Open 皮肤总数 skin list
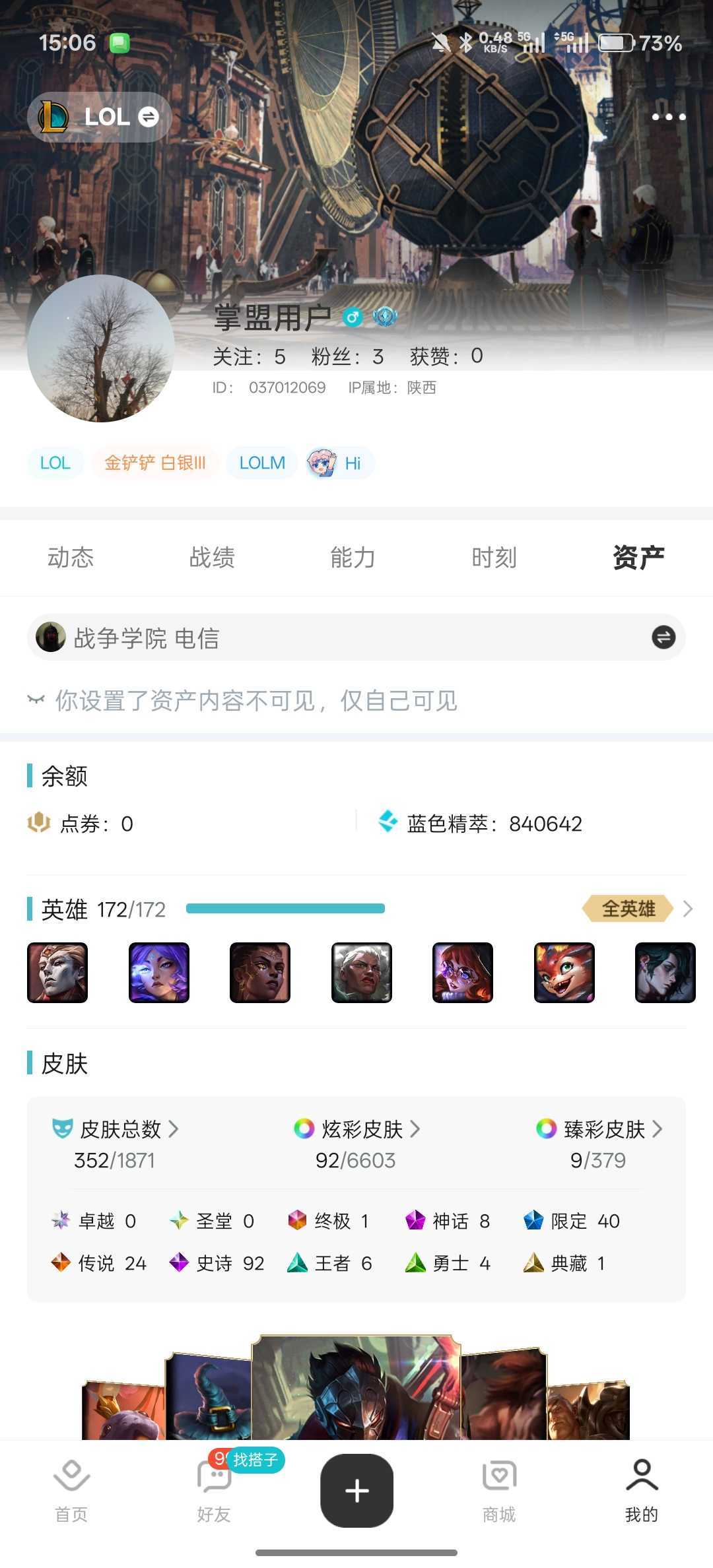 click(x=120, y=1129)
